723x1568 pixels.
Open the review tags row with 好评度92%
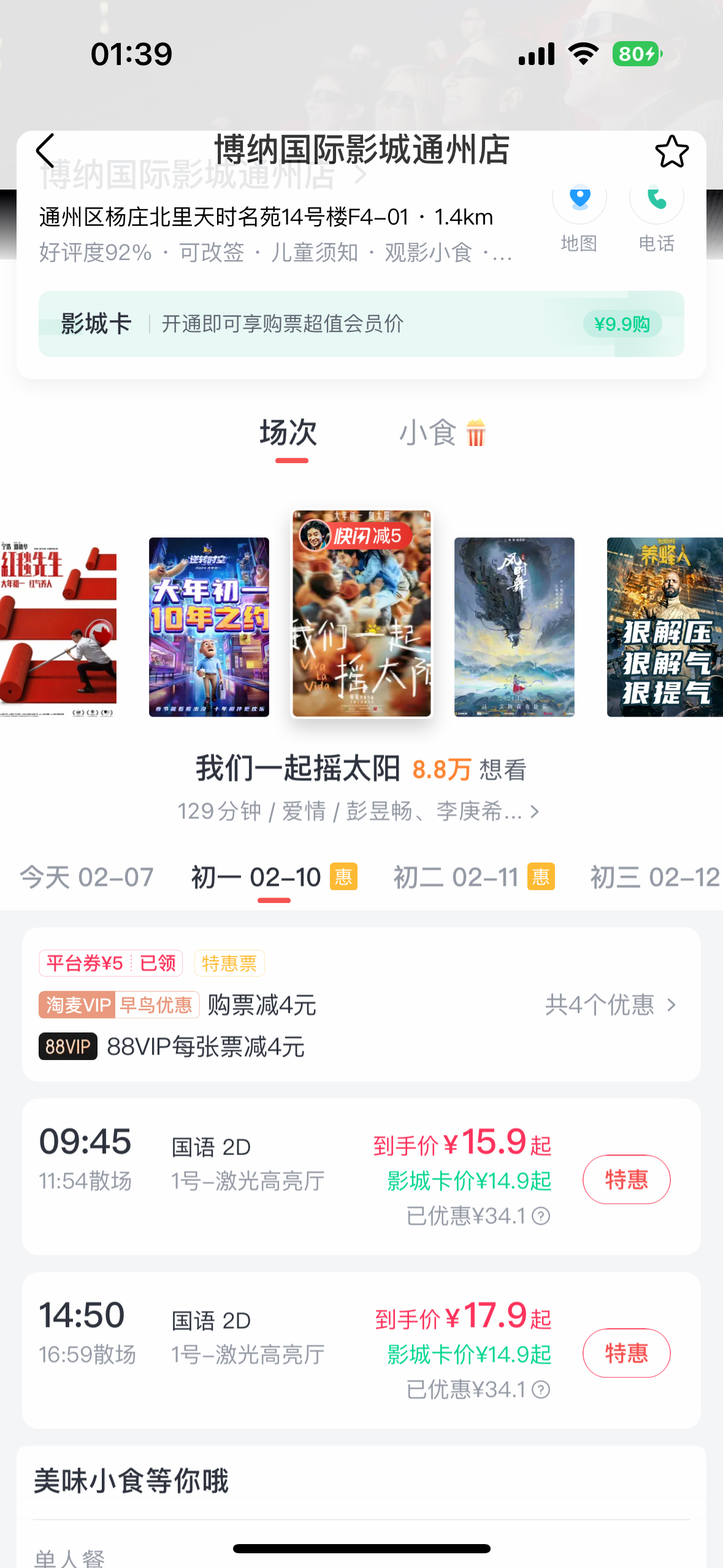tap(276, 253)
